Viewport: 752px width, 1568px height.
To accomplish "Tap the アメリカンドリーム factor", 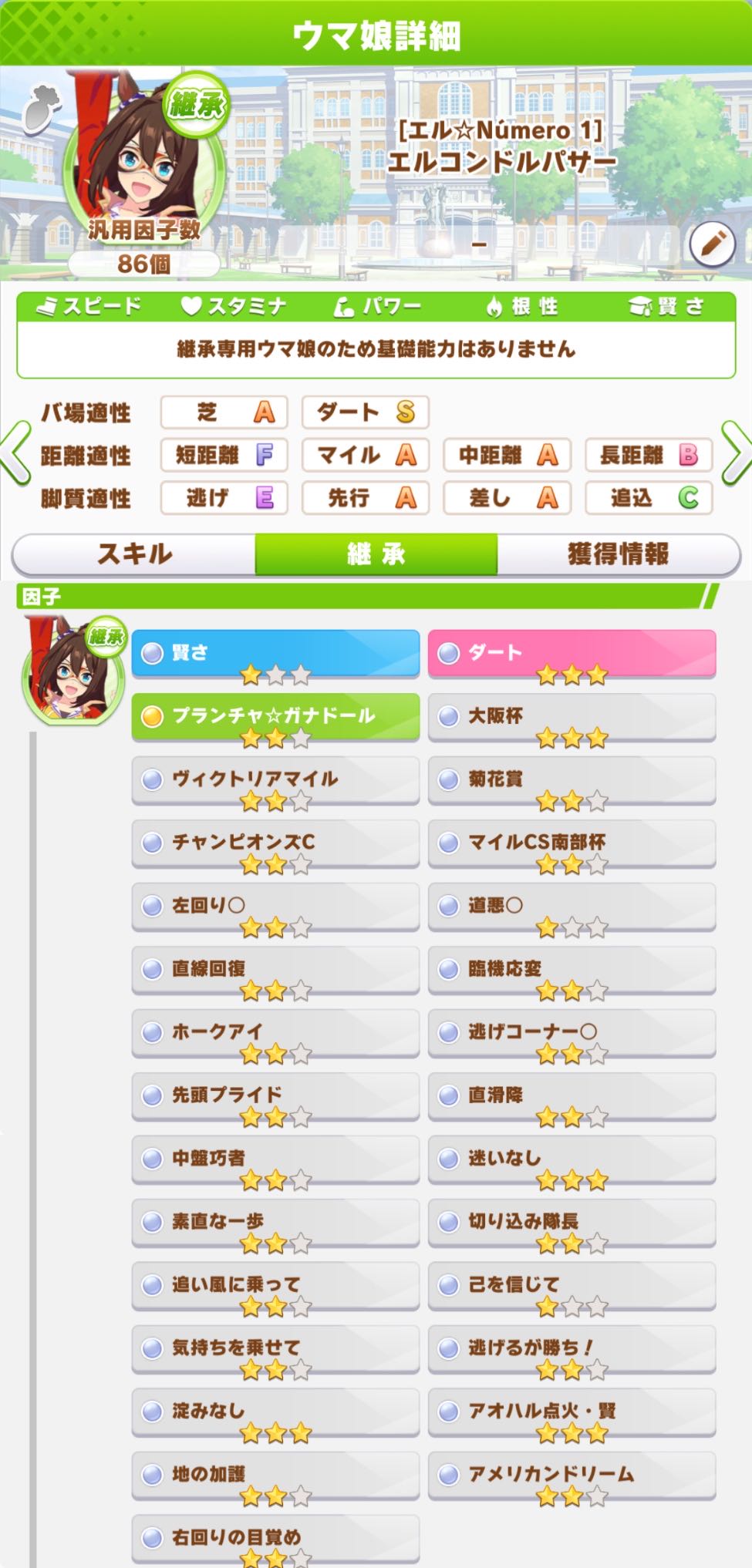I will tap(572, 1475).
